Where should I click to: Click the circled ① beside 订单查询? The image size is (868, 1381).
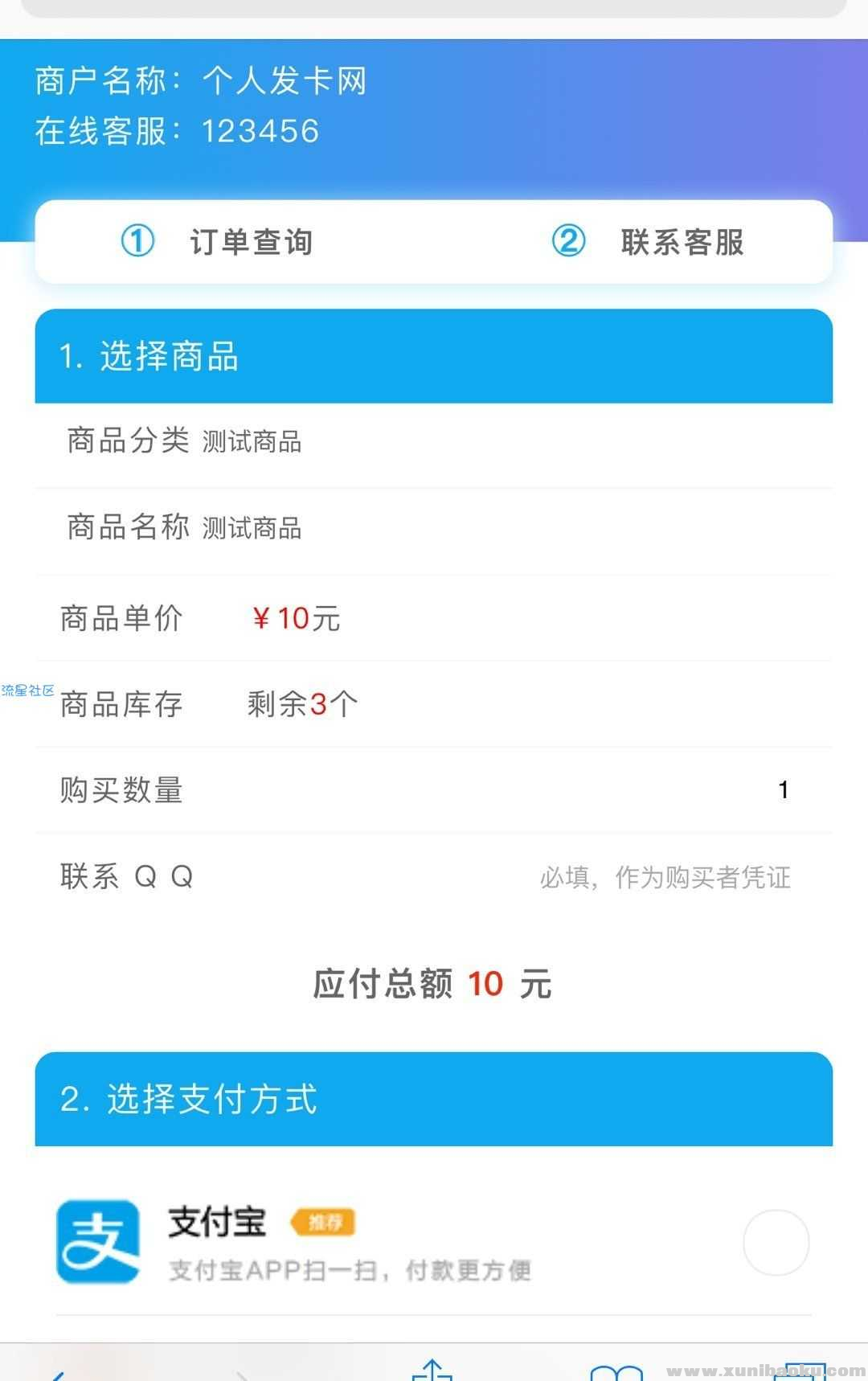point(137,241)
